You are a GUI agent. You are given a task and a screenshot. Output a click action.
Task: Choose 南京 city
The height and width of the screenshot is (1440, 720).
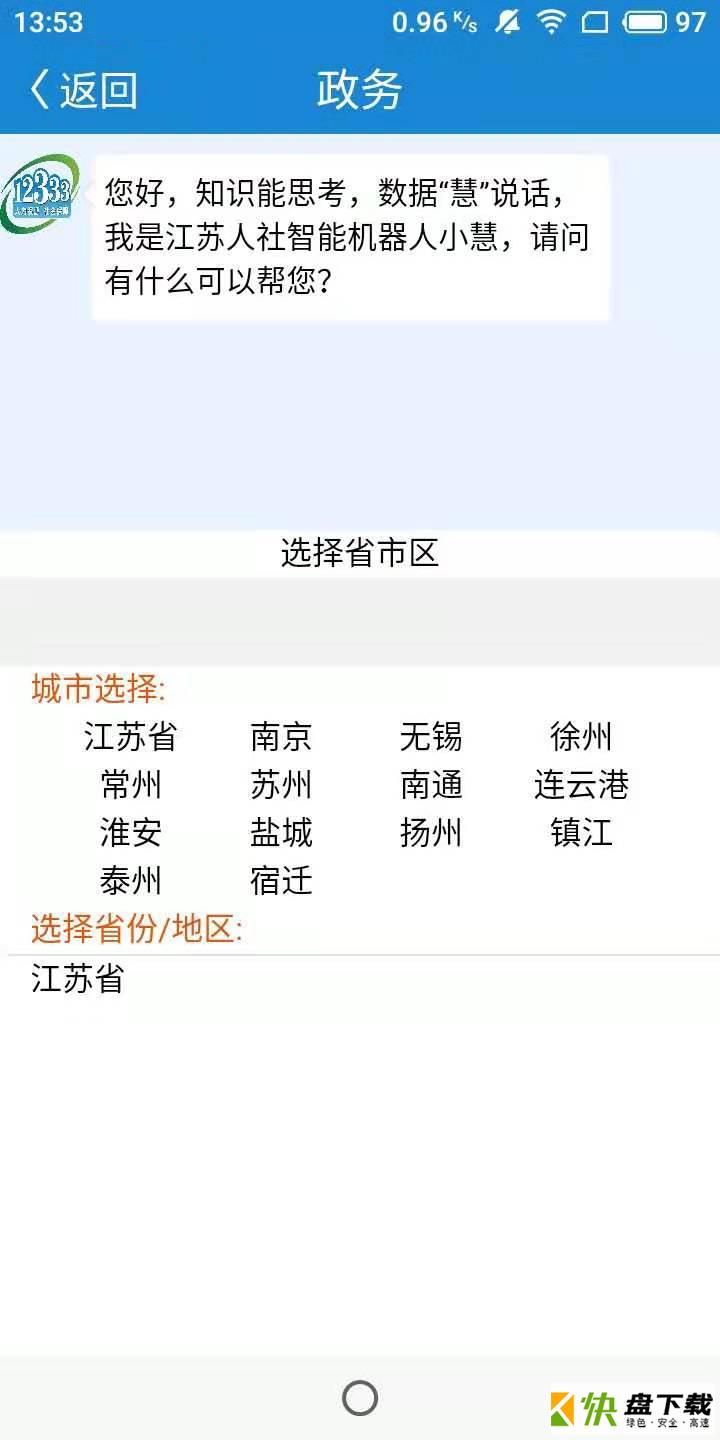(x=281, y=738)
